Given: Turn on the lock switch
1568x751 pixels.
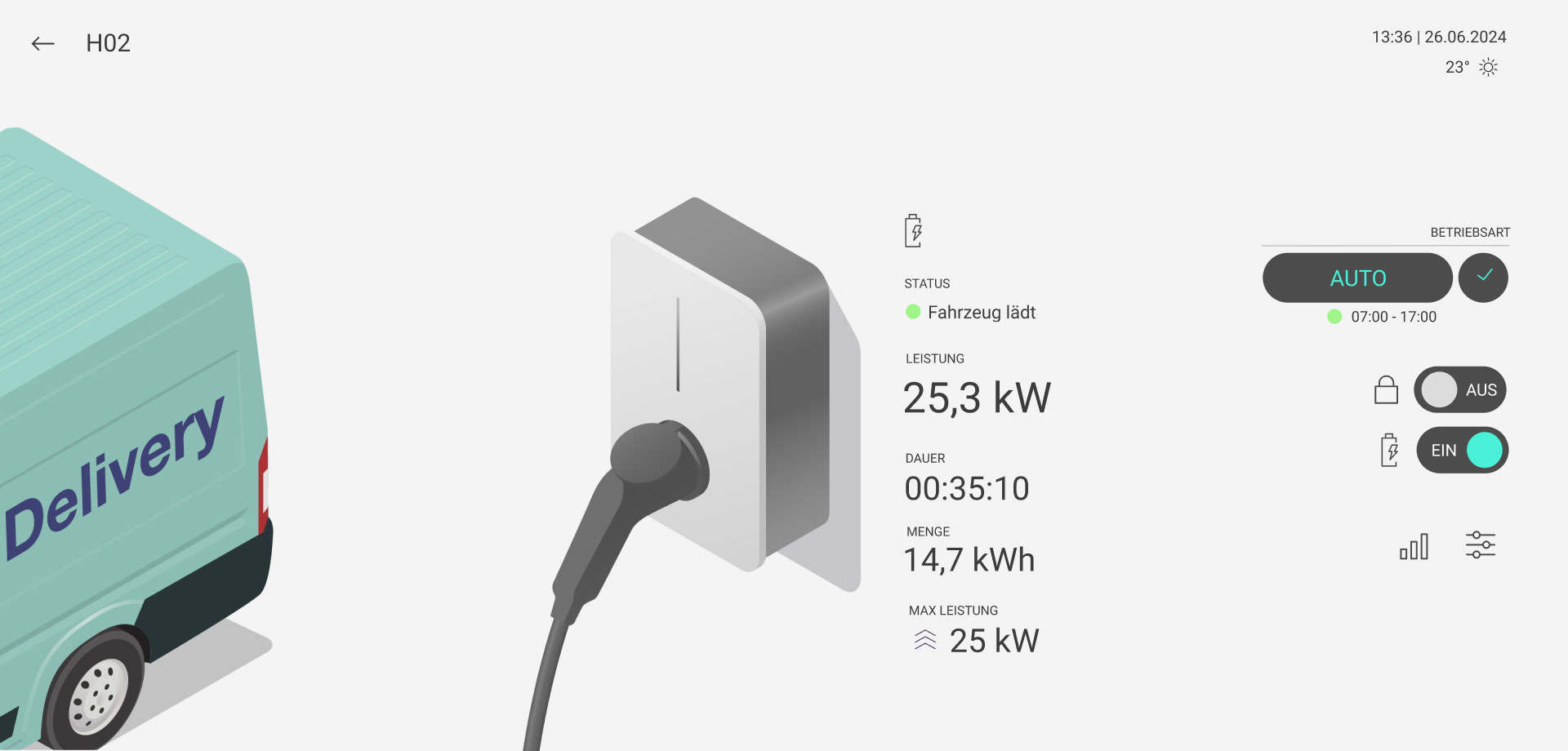Looking at the screenshot, I should point(1459,390).
